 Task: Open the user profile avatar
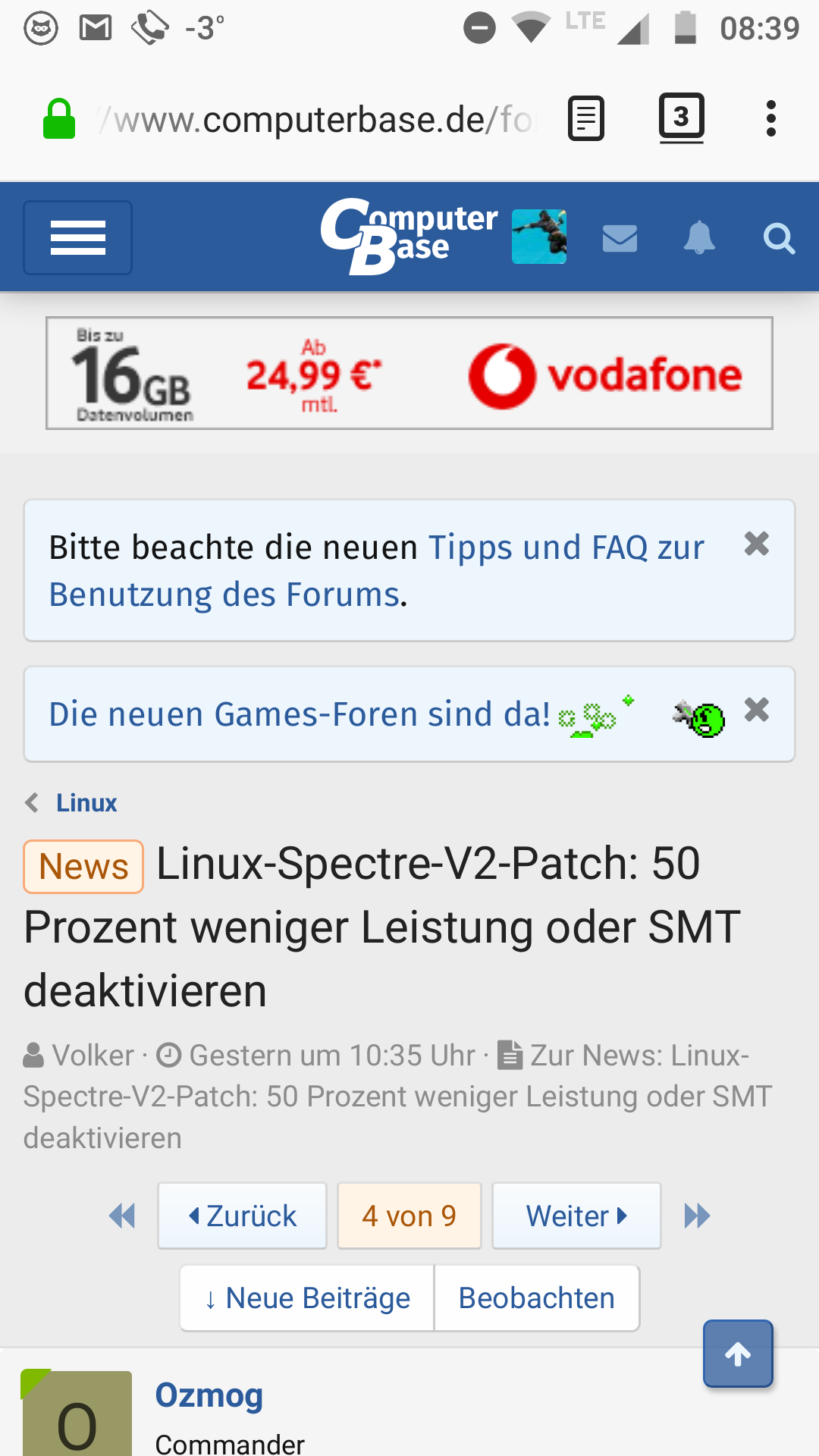click(539, 237)
